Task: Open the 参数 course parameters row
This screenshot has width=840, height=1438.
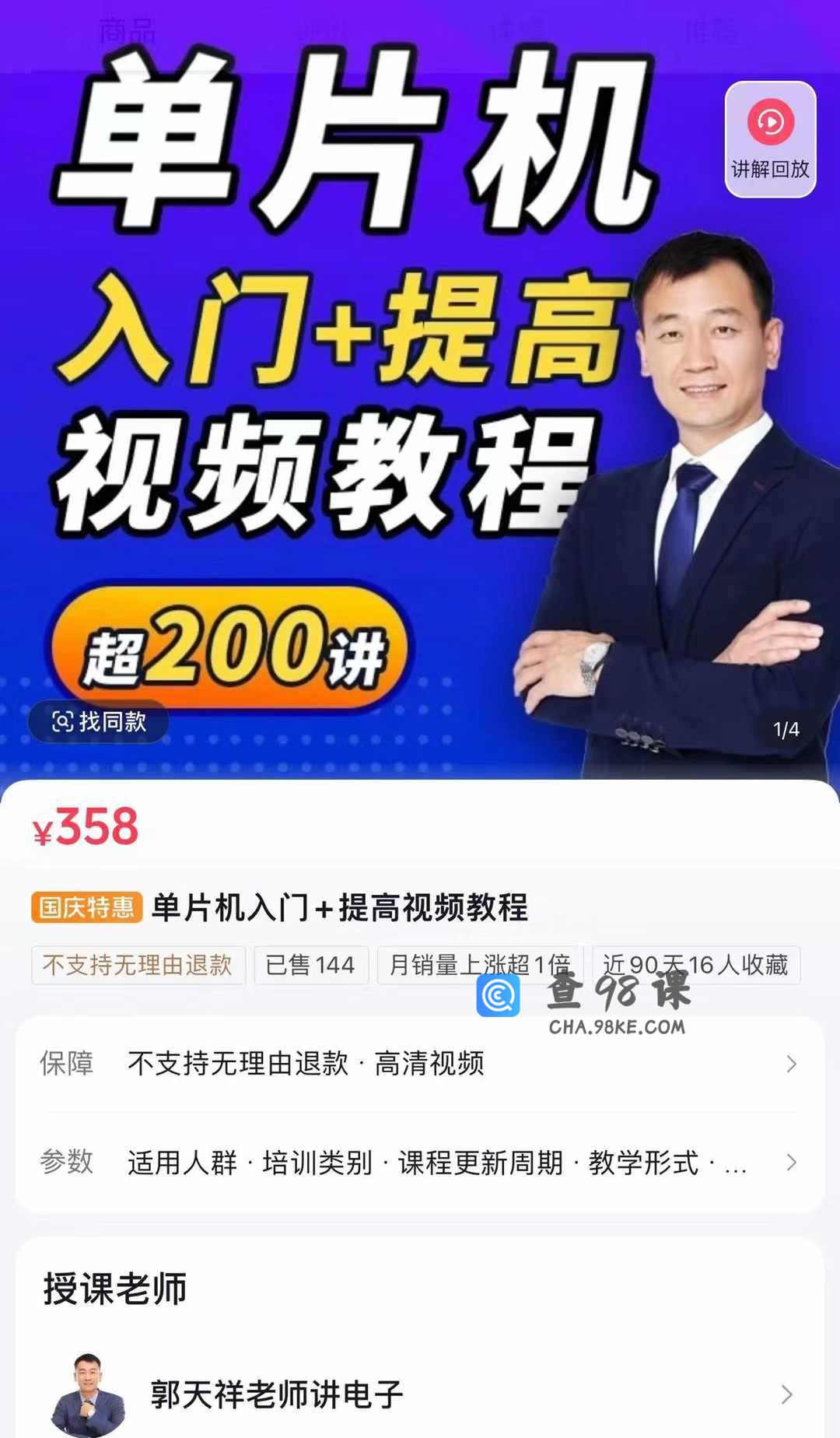Action: pyautogui.click(x=420, y=1163)
